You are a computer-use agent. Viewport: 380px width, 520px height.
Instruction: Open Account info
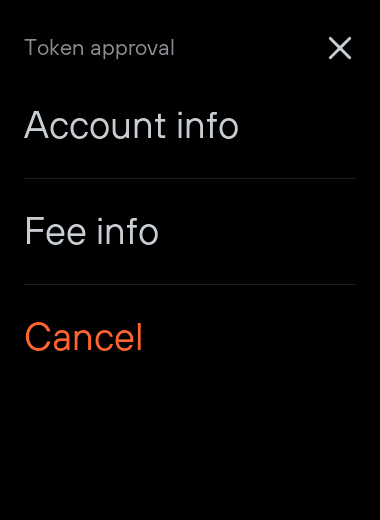coord(190,125)
